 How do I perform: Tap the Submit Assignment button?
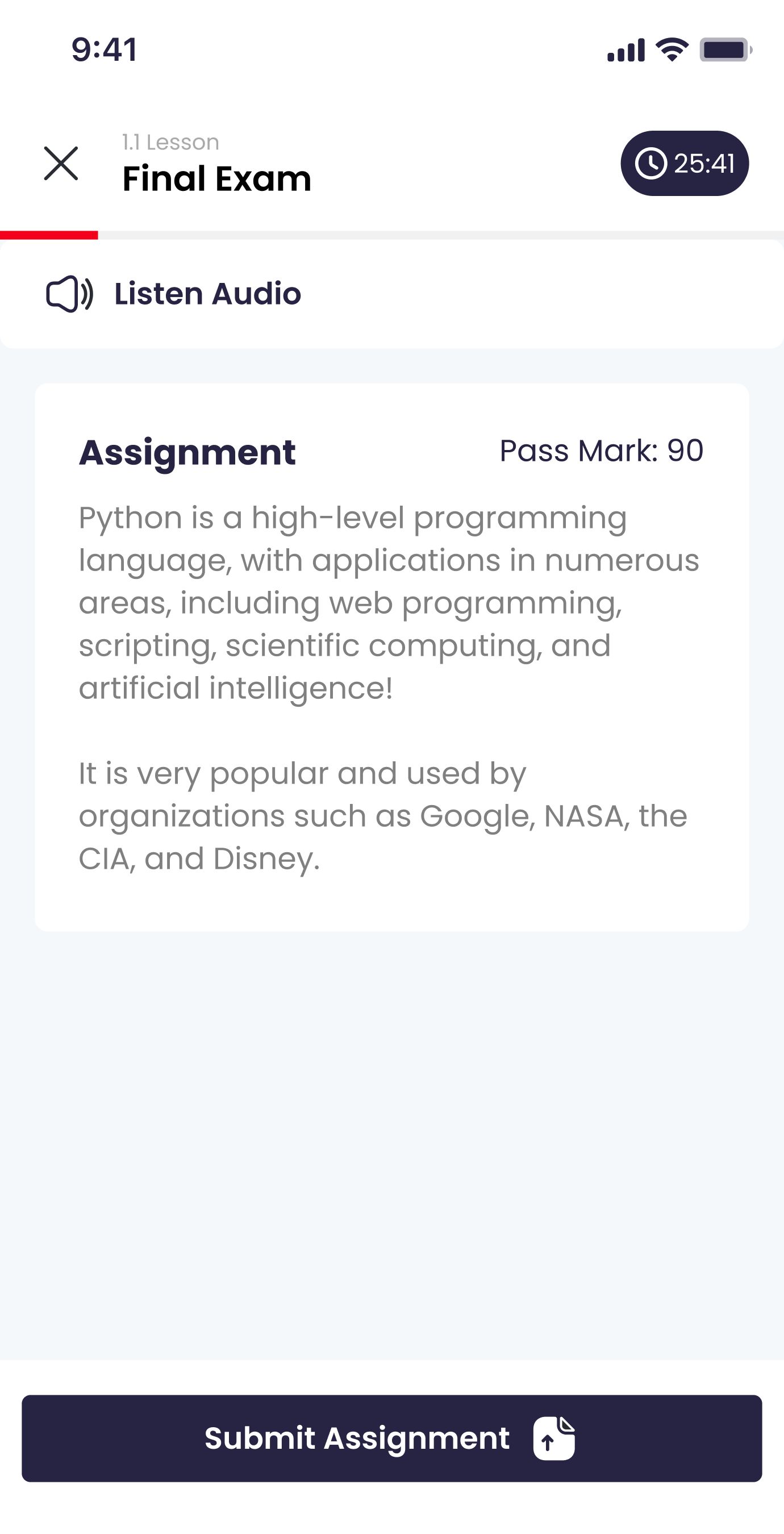coord(391,1438)
